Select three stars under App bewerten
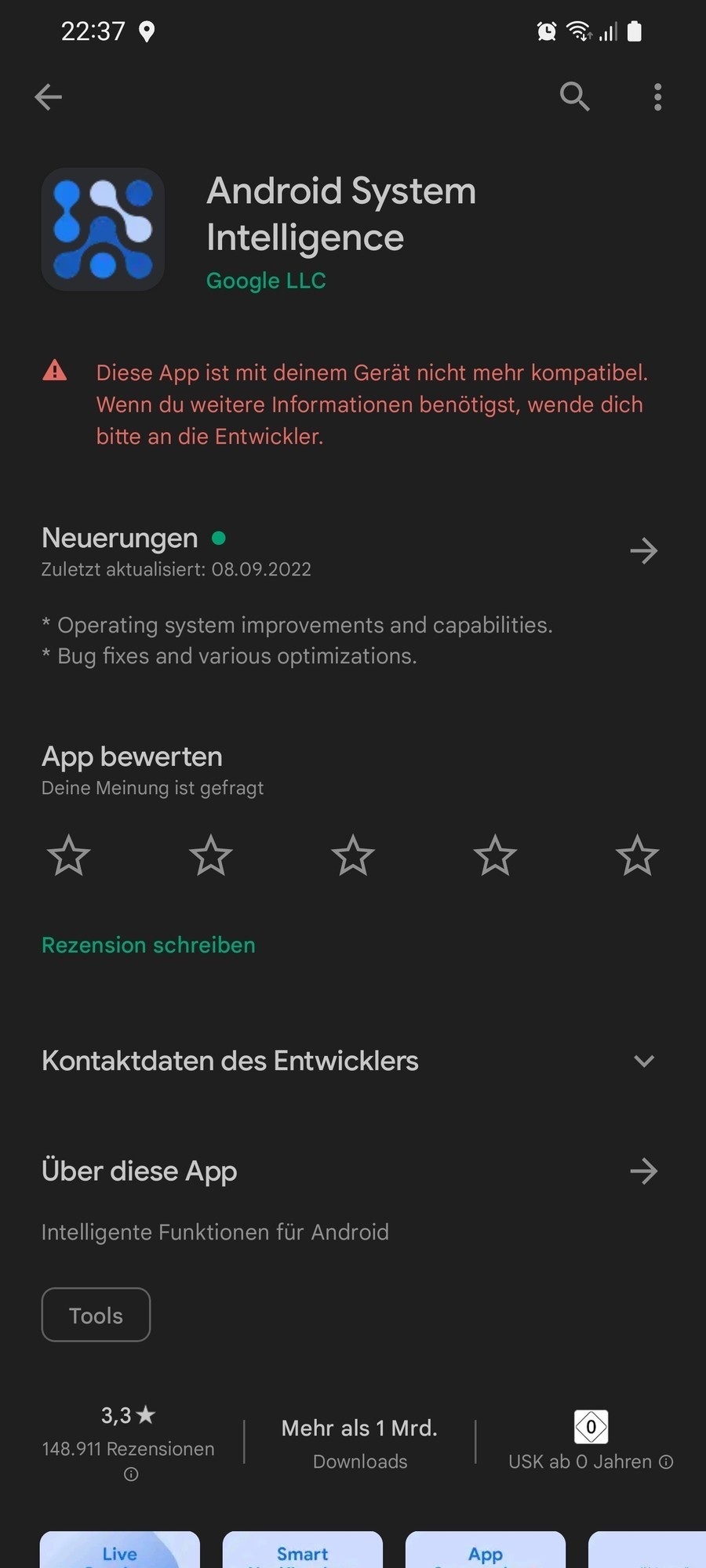This screenshot has height=1568, width=706. tap(353, 855)
